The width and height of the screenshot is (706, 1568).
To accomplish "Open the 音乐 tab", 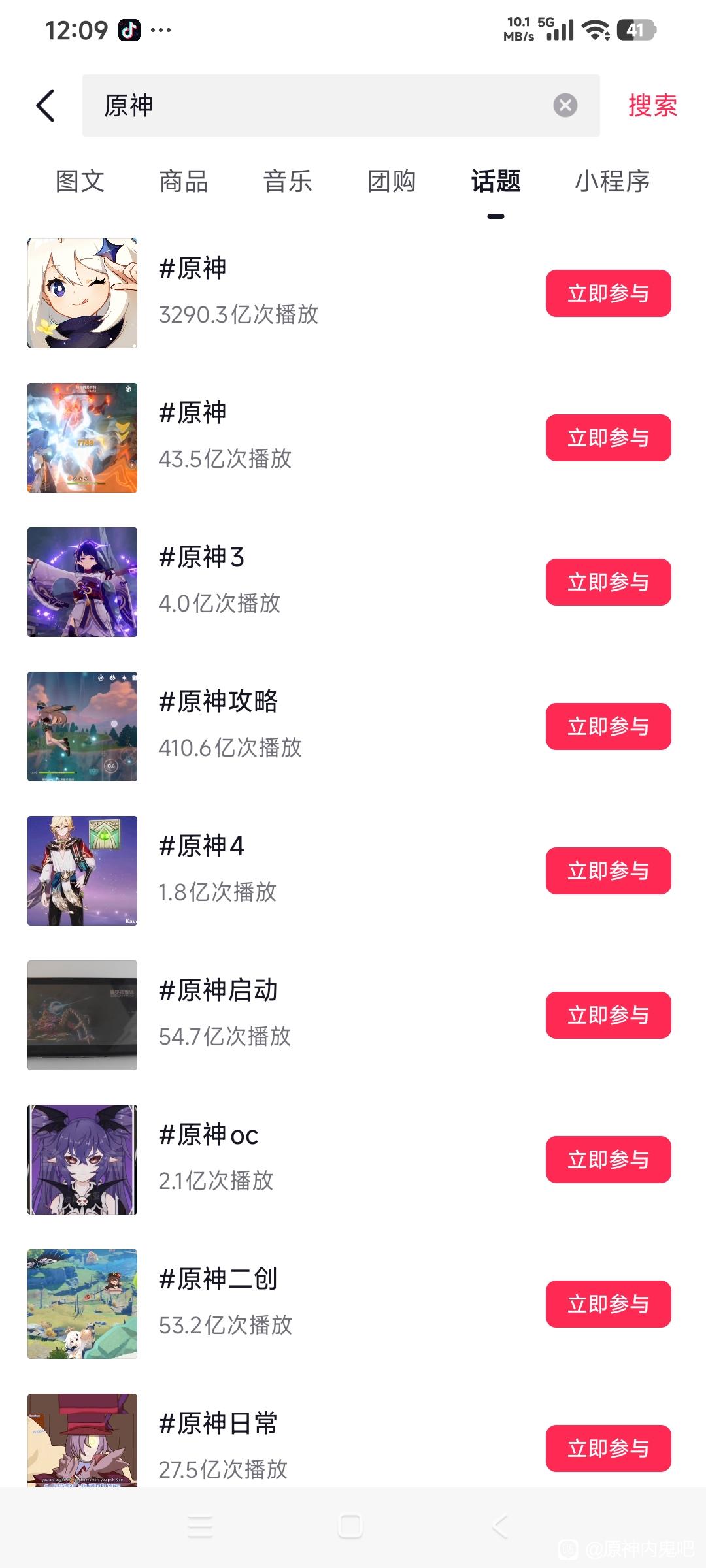I will pyautogui.click(x=288, y=182).
